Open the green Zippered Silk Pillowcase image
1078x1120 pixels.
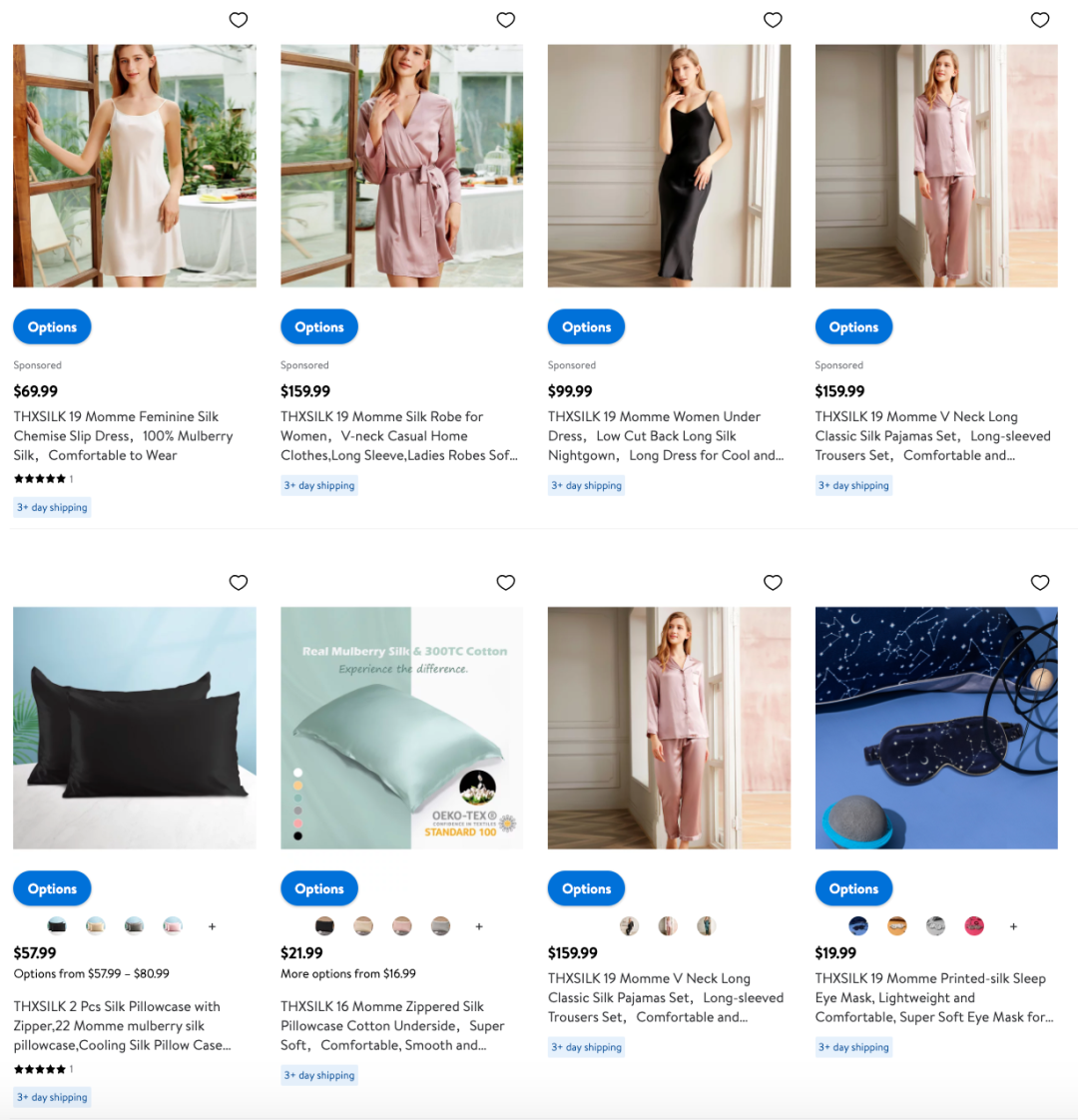click(401, 728)
